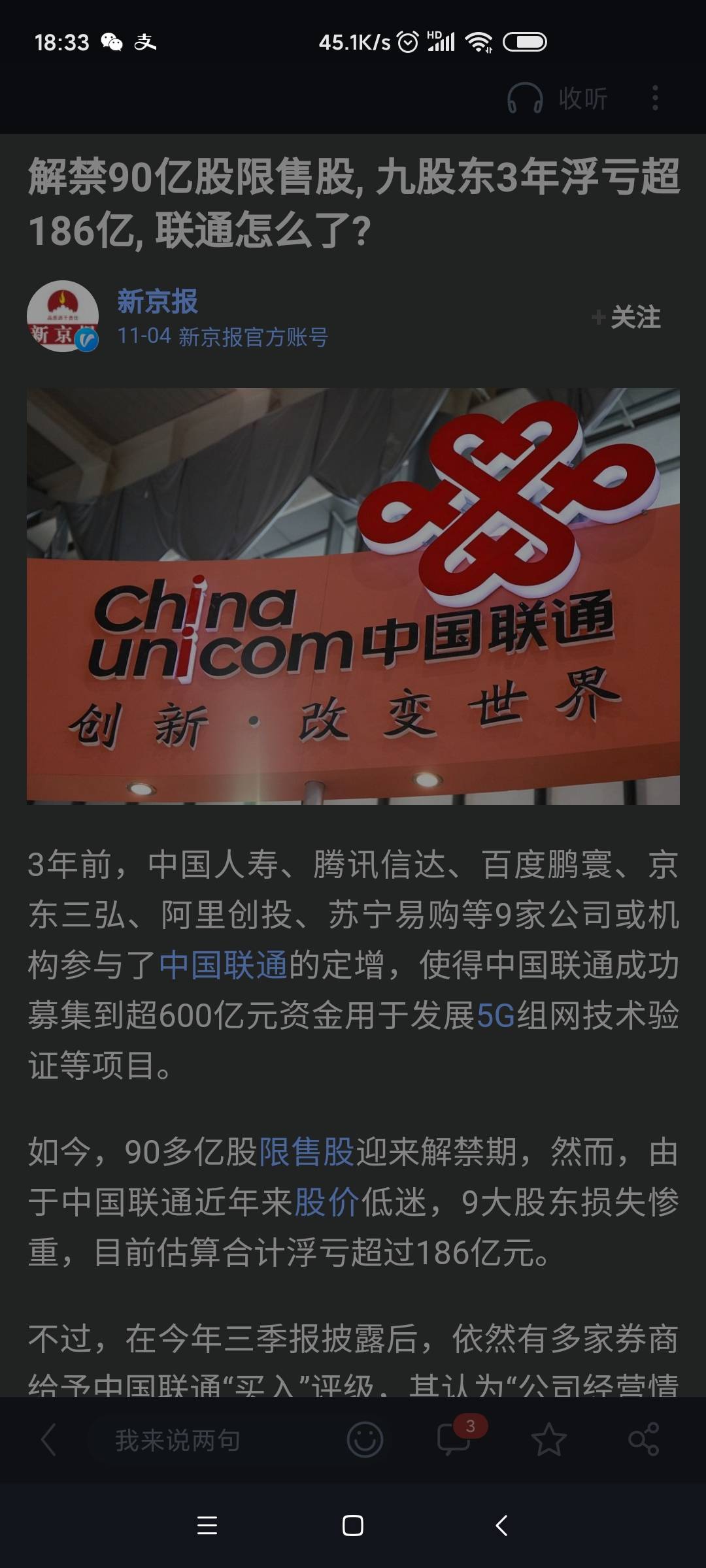This screenshot has width=706, height=1568.
Task: Open the three-dot overflow menu
Action: coord(655,98)
